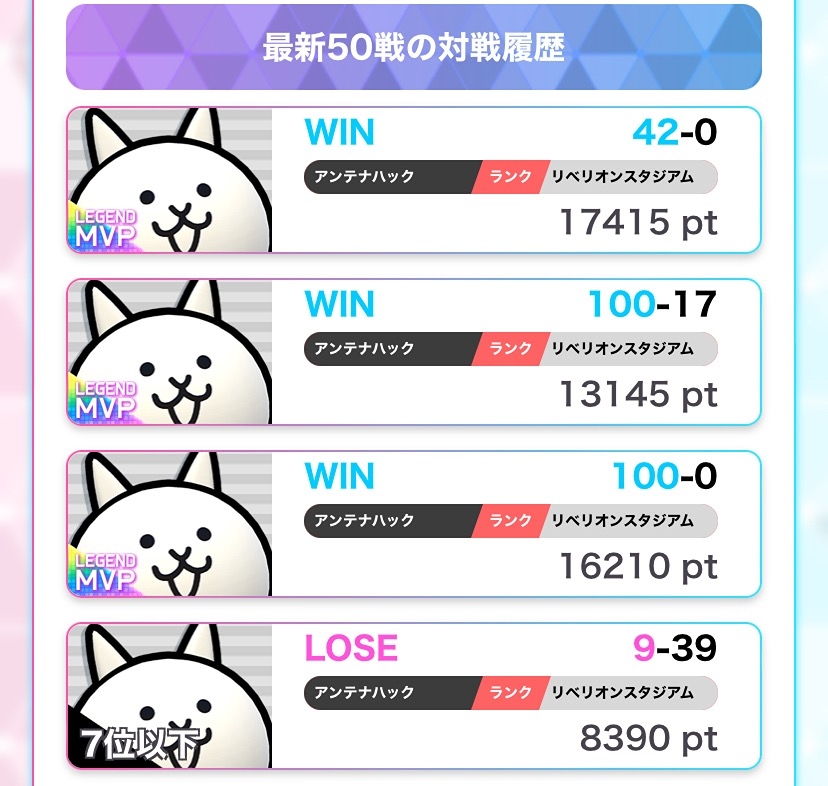Select the LOSE 9-39 battle record
Image resolution: width=828 pixels, height=786 pixels.
[x=414, y=696]
